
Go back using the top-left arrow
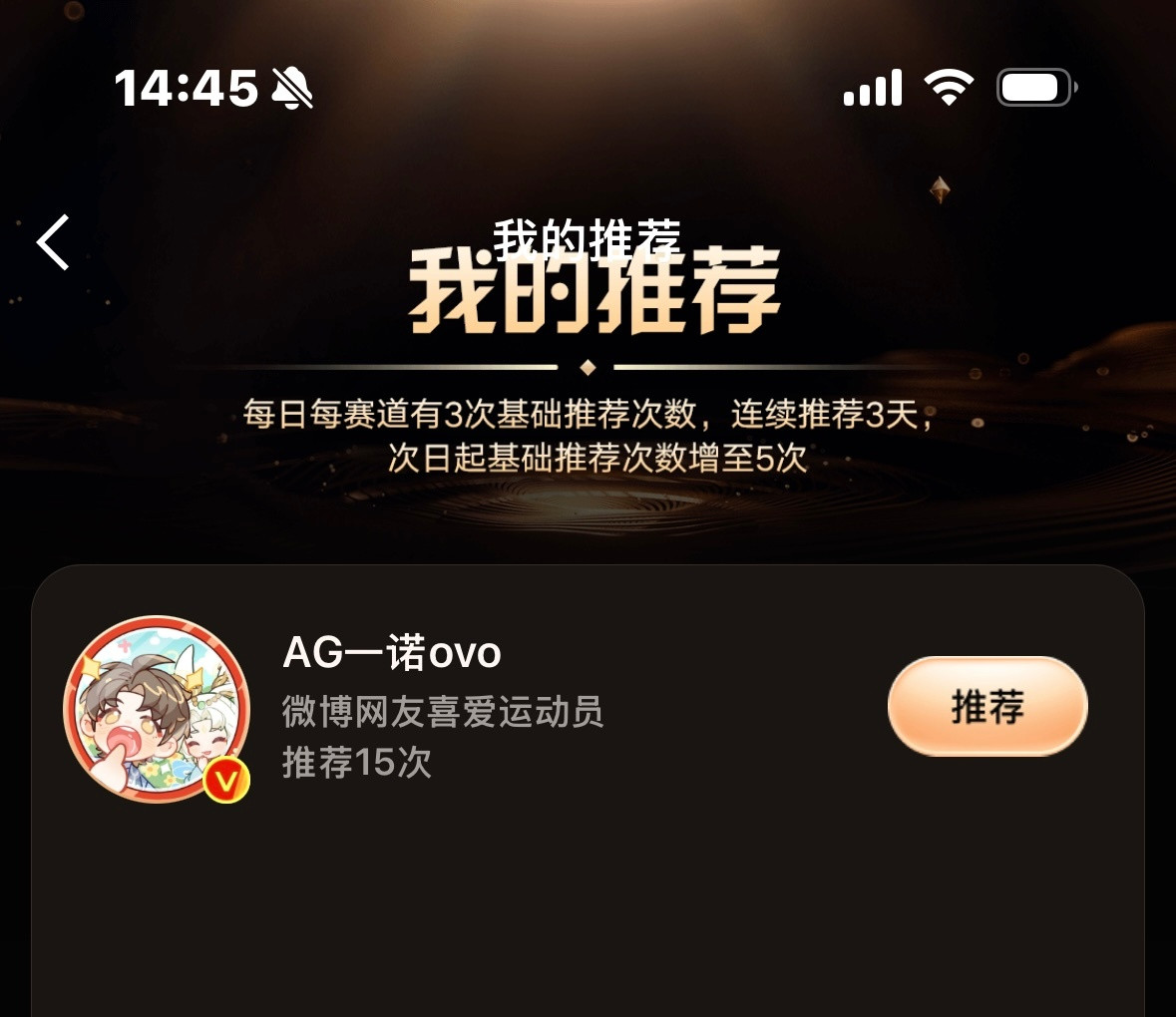coord(54,242)
